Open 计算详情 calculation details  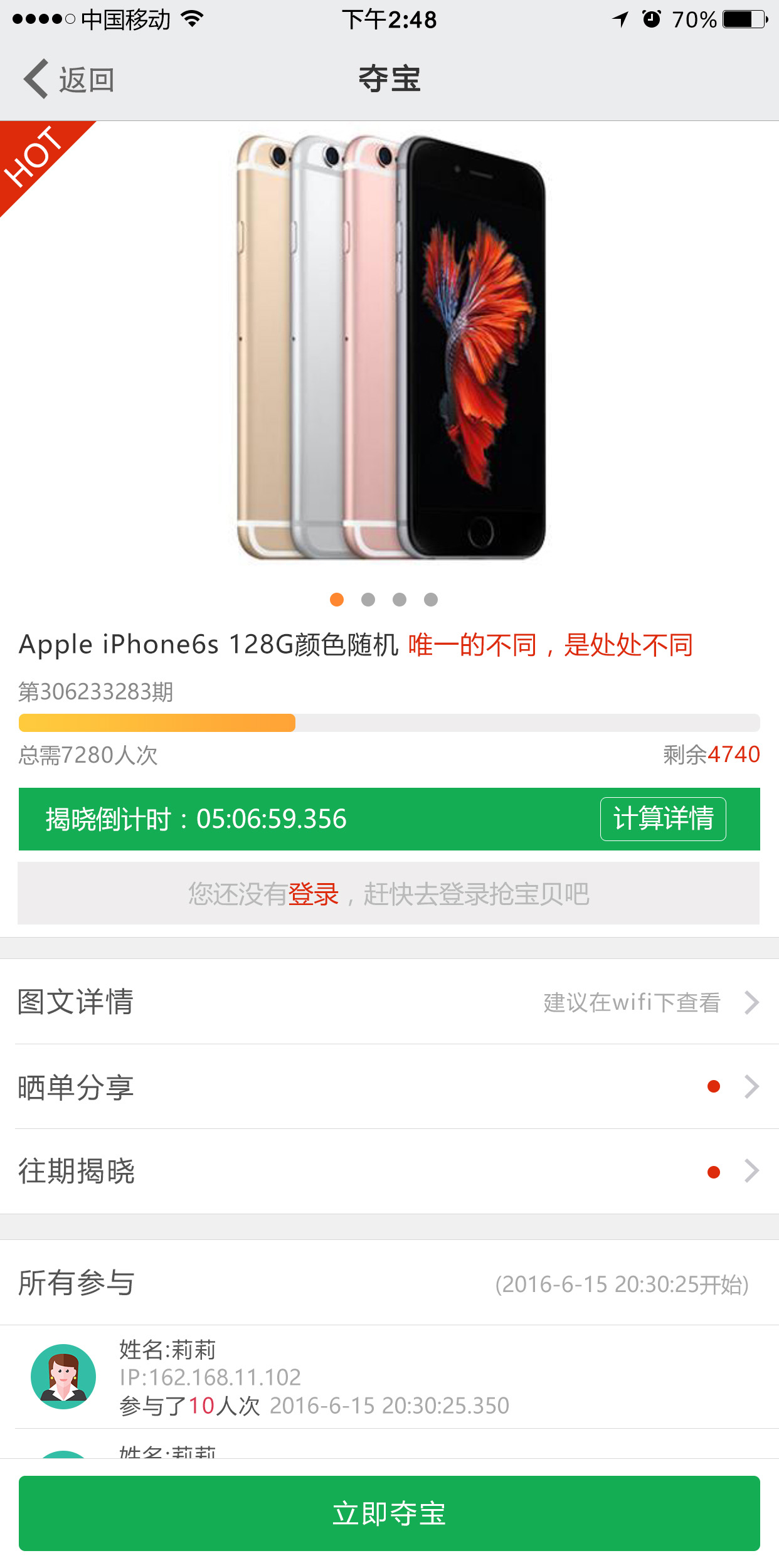click(662, 819)
